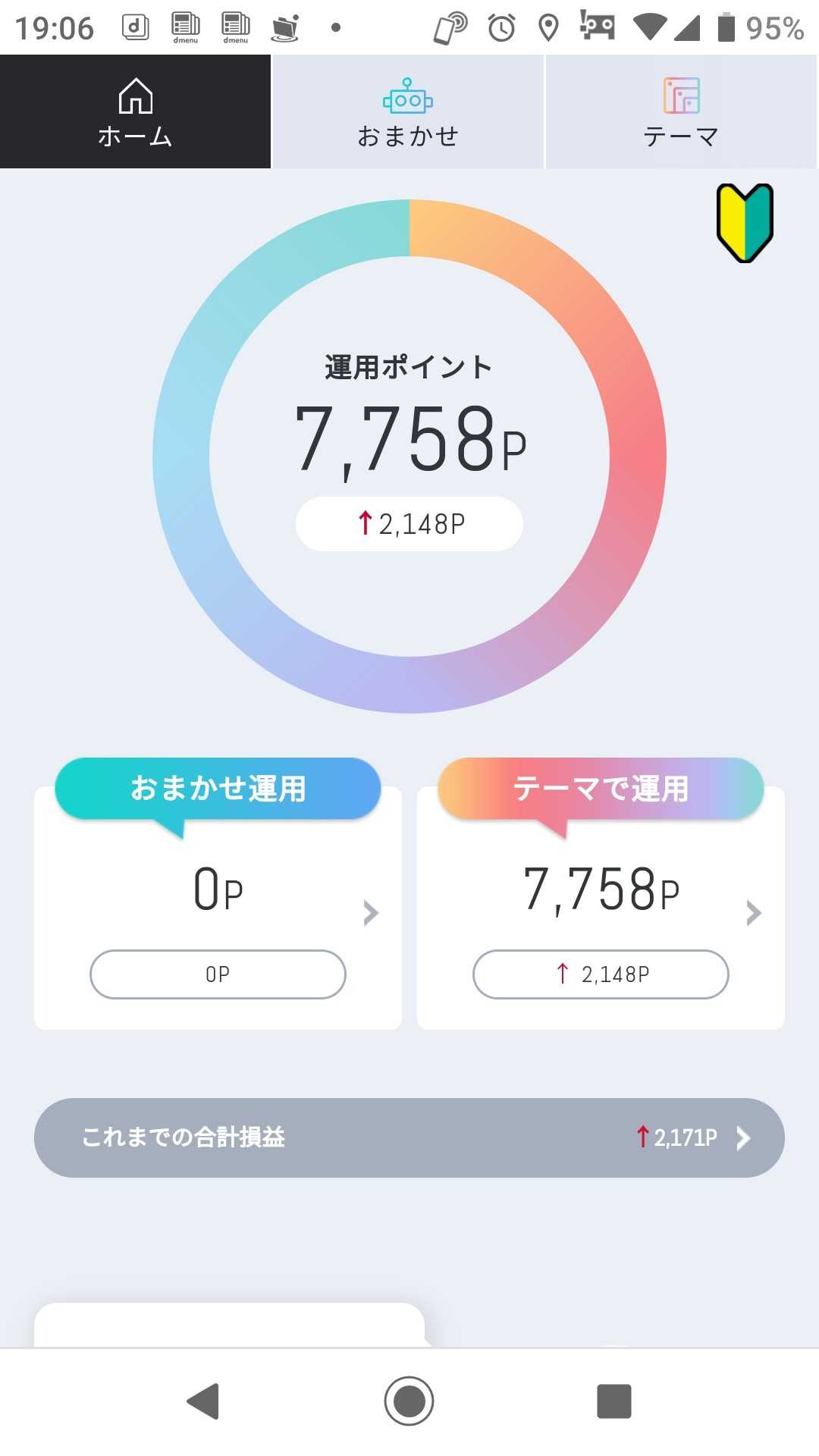The width and height of the screenshot is (819, 1456).
Task: View これまでの合計損益 details
Action: [409, 1137]
